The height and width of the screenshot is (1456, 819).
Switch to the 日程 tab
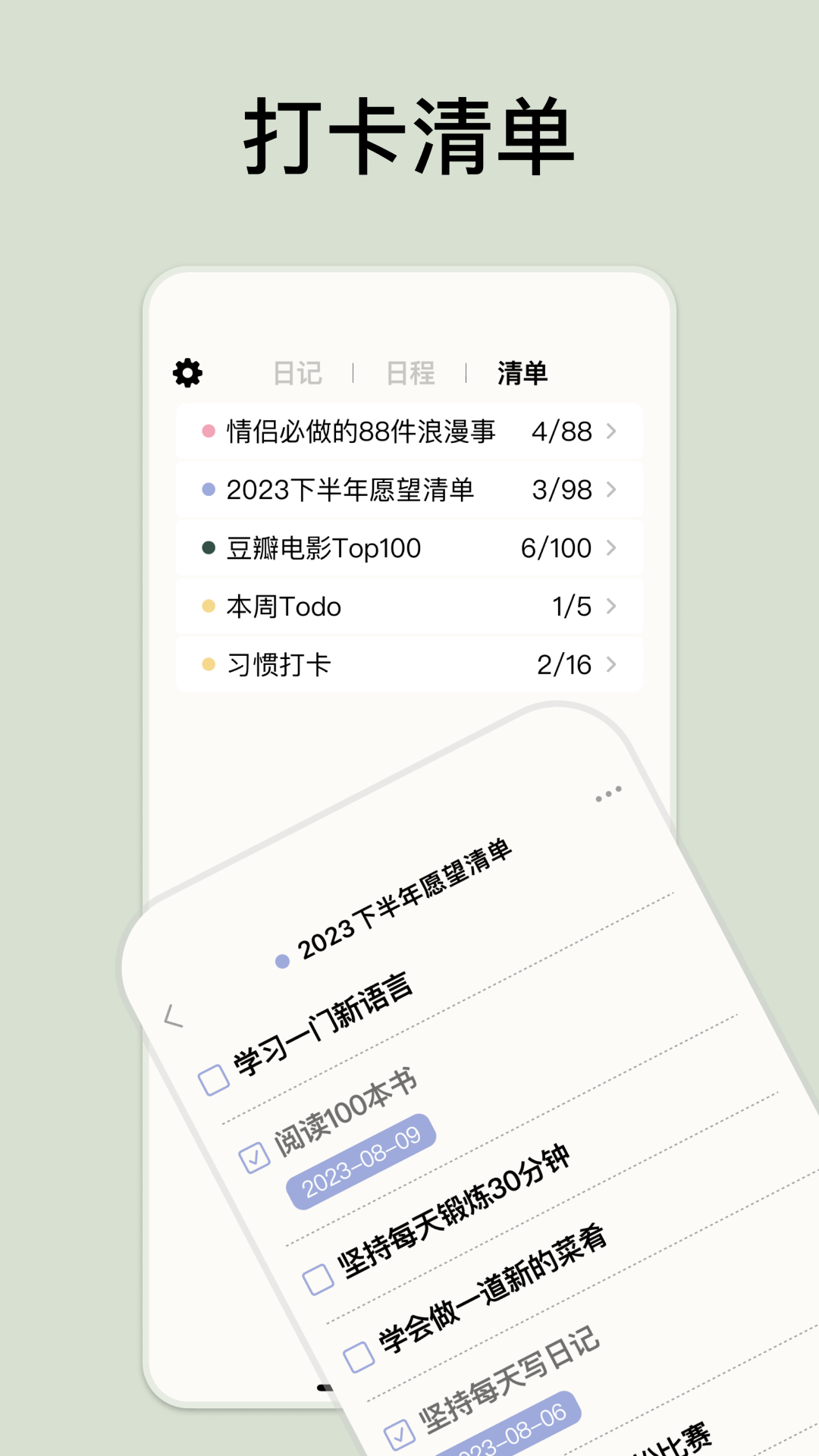(409, 373)
